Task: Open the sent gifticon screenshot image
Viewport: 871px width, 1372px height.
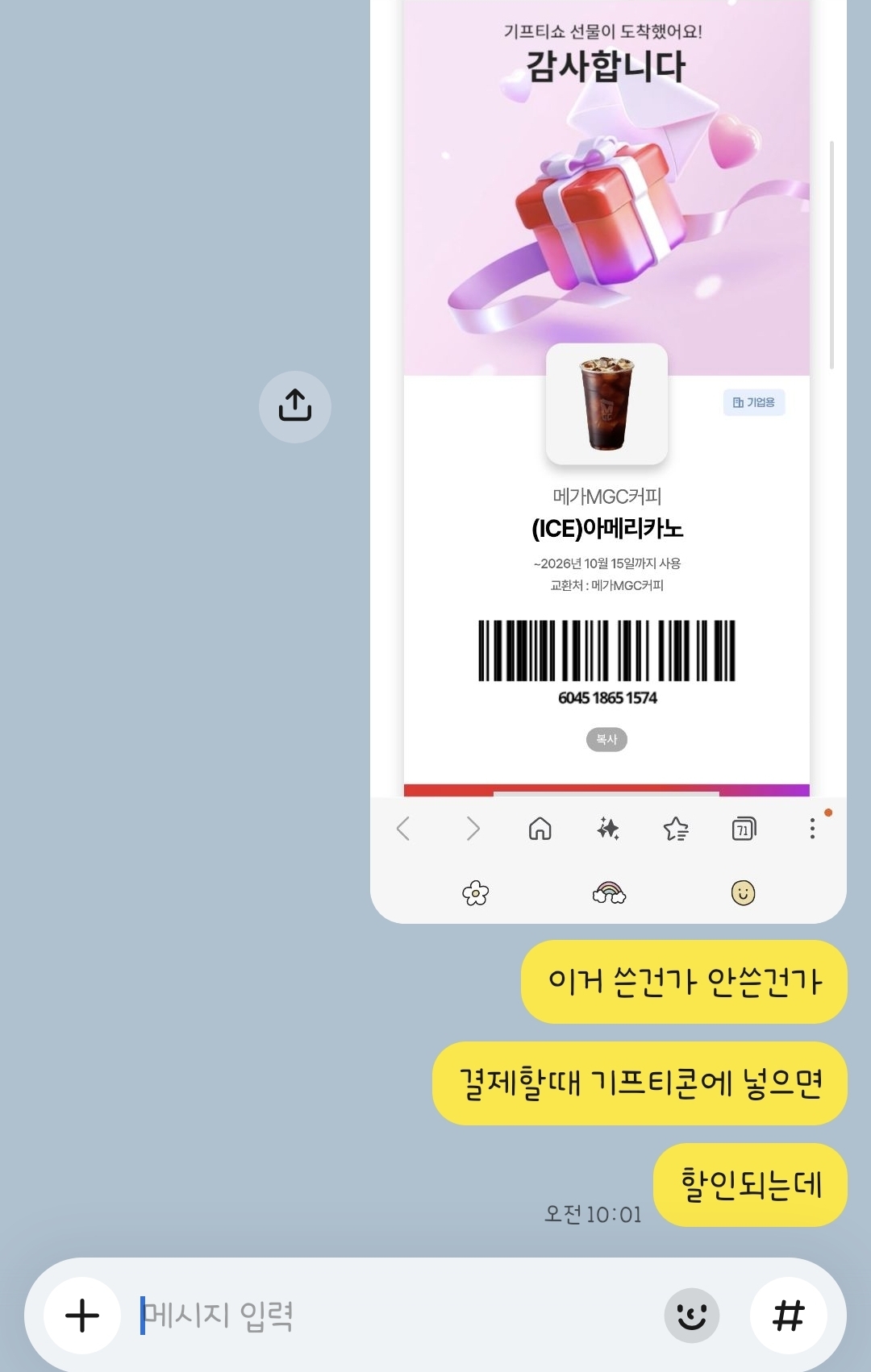Action: [x=608, y=461]
